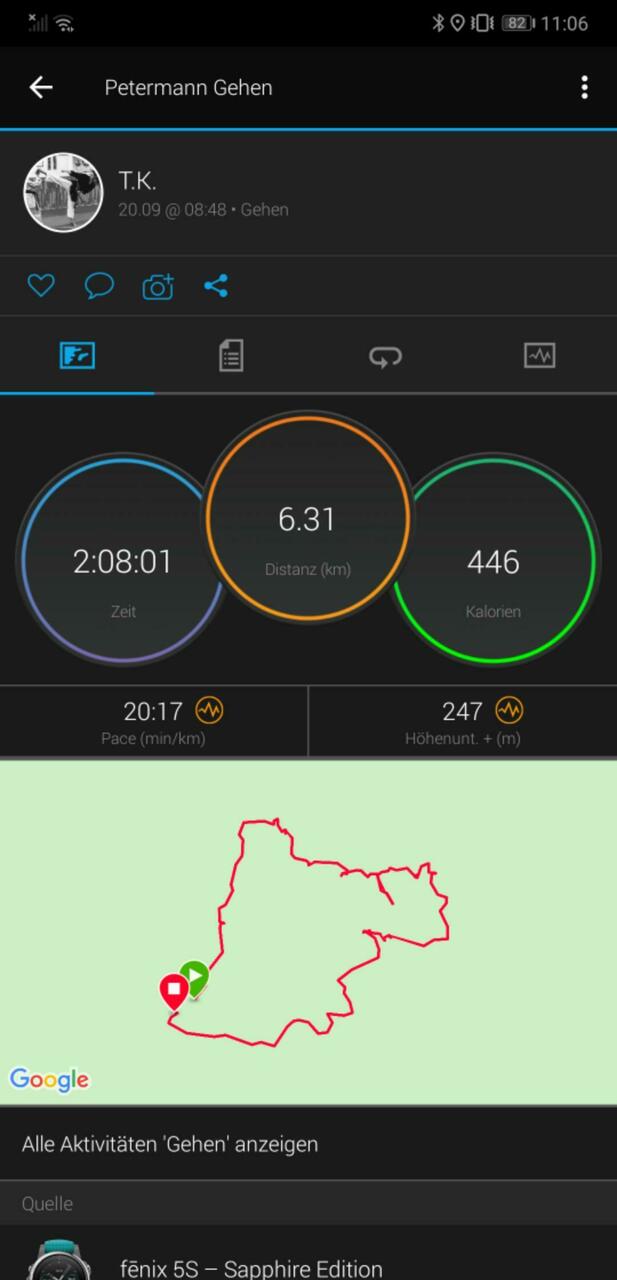Open the comments speech bubble
This screenshot has width=617, height=1280.
[98, 286]
